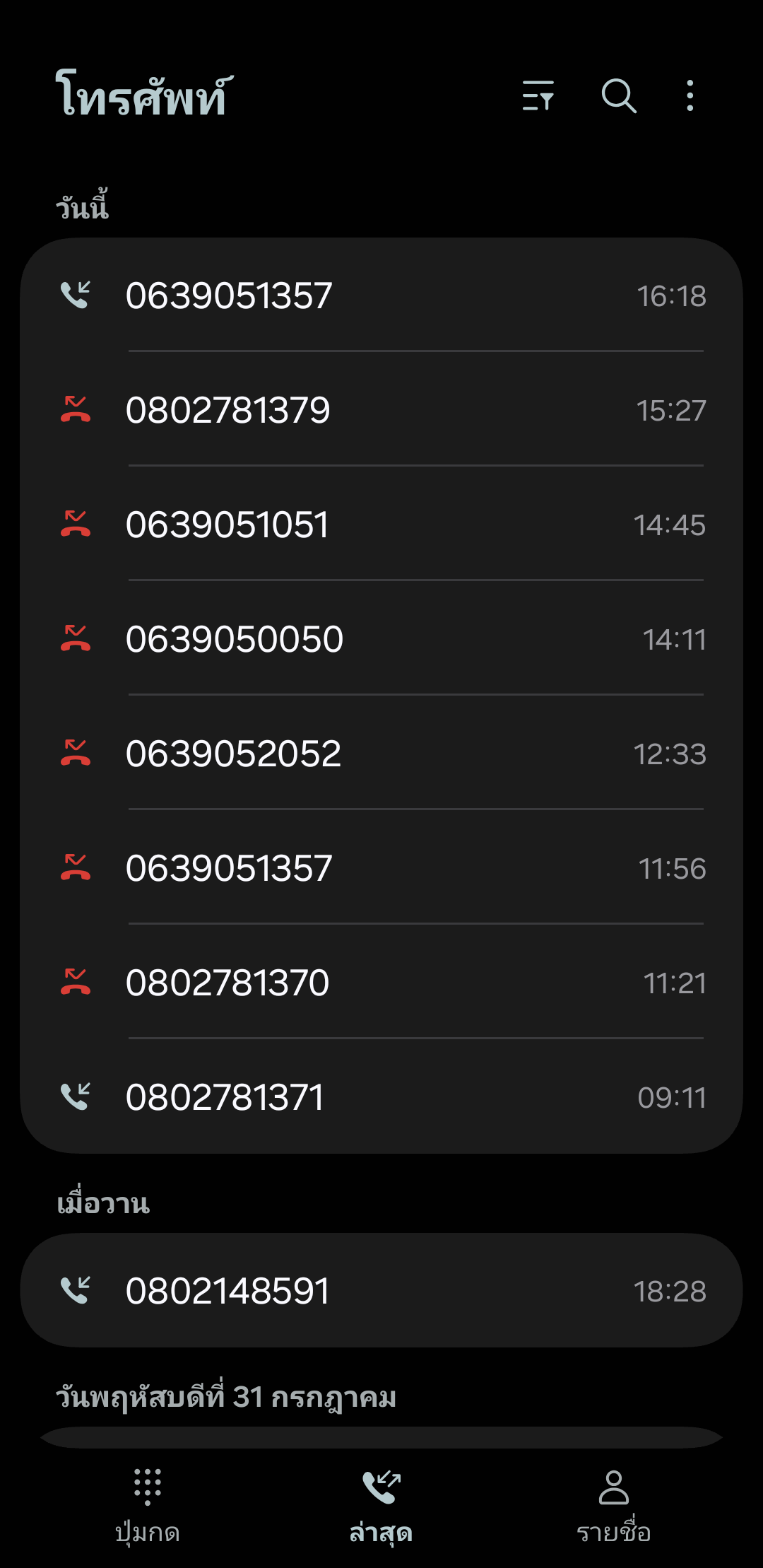Select the call entry 0802781370
The height and width of the screenshot is (1568, 763).
click(381, 983)
